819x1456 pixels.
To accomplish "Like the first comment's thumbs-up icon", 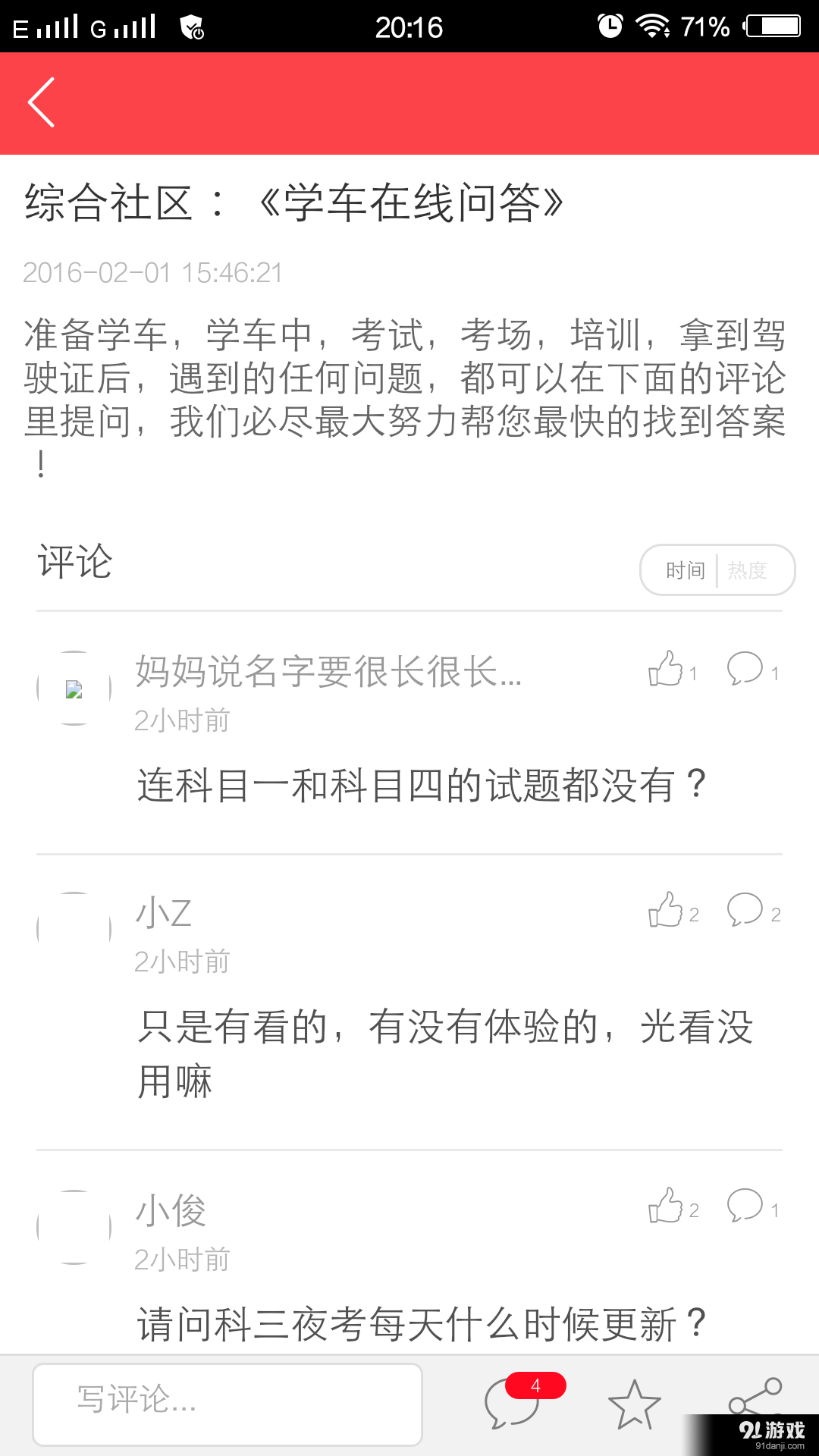I will coord(667,670).
